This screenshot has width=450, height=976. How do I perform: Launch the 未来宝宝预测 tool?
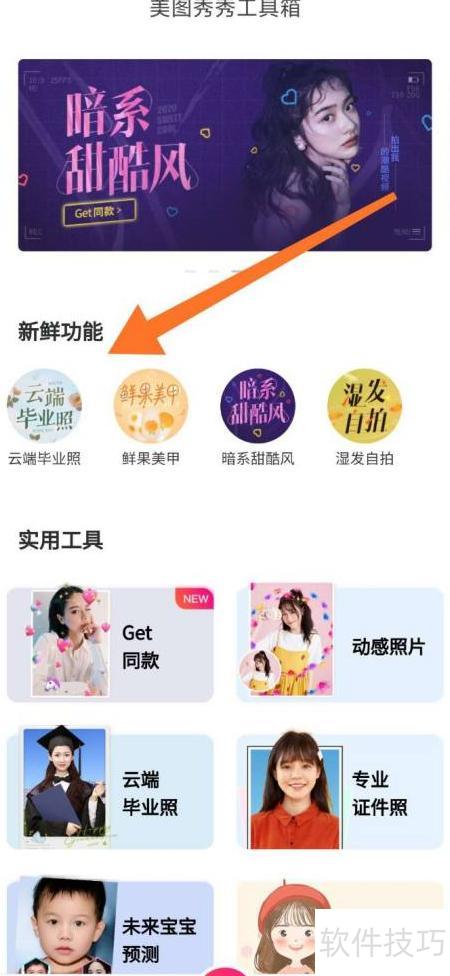(110, 927)
